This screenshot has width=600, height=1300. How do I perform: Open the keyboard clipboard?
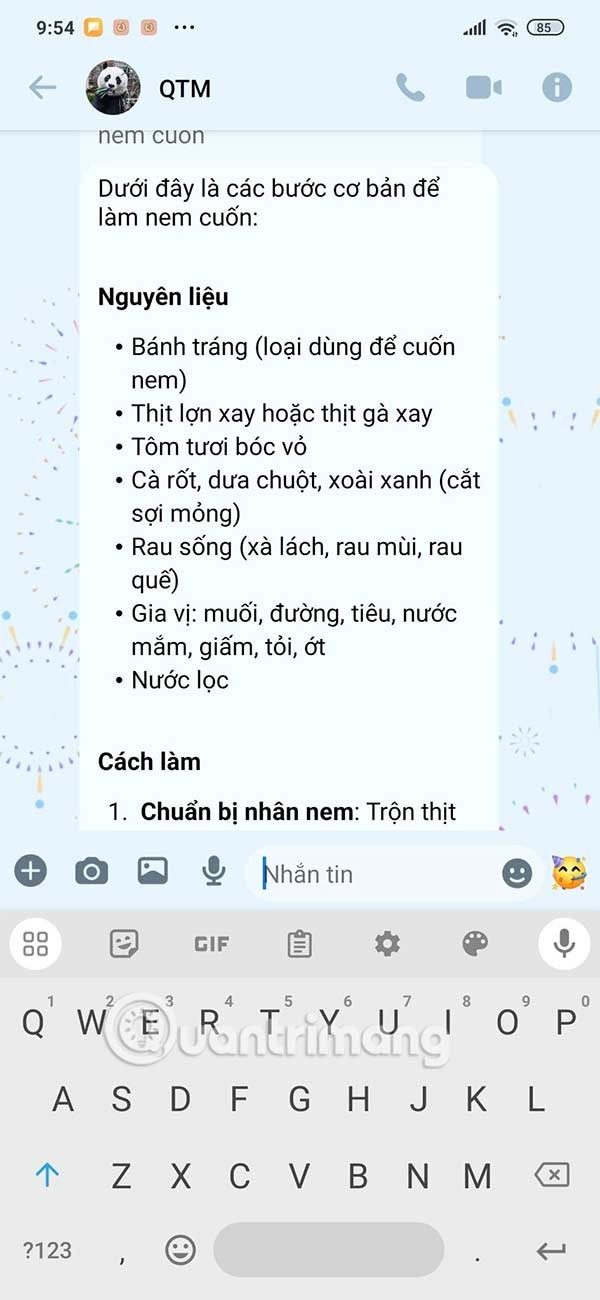[299, 943]
